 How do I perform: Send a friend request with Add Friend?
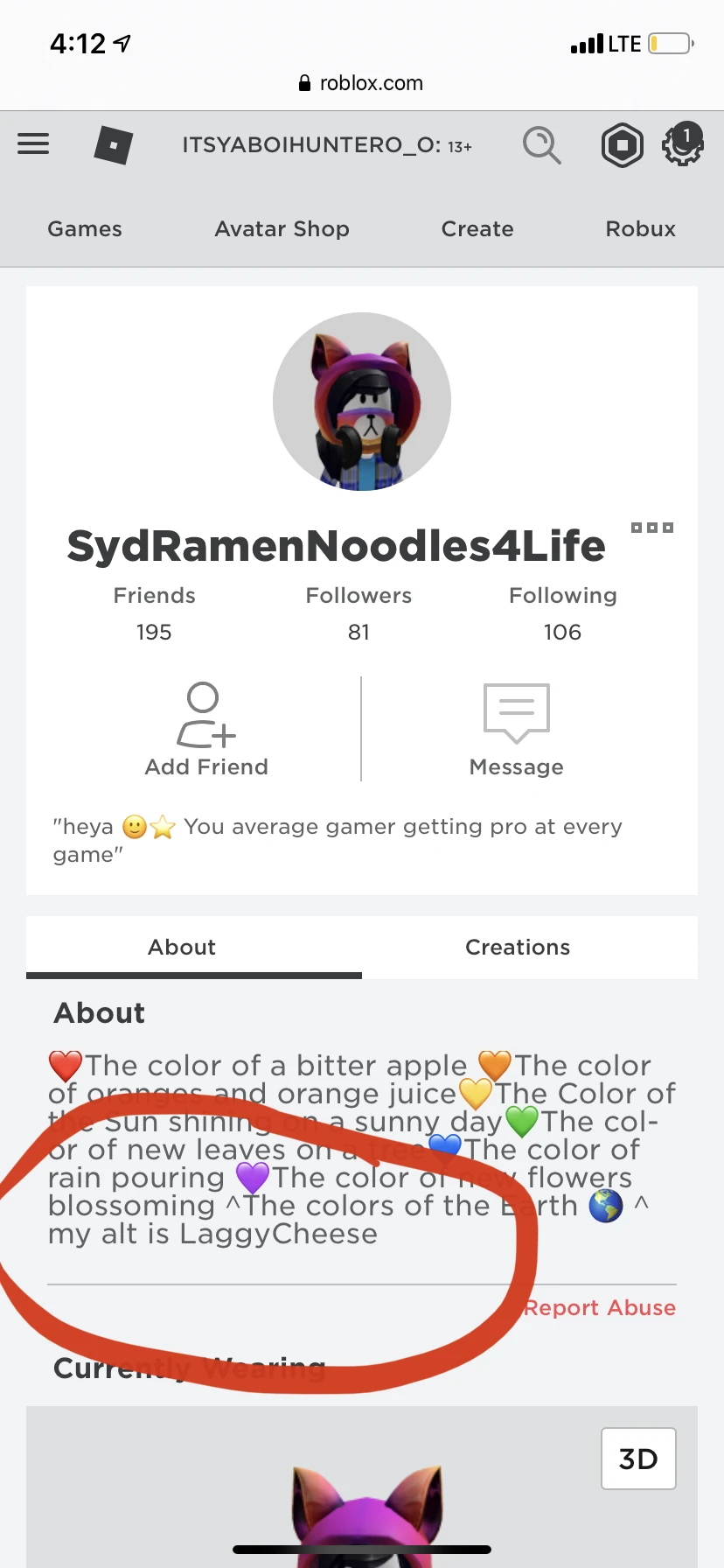point(206,730)
